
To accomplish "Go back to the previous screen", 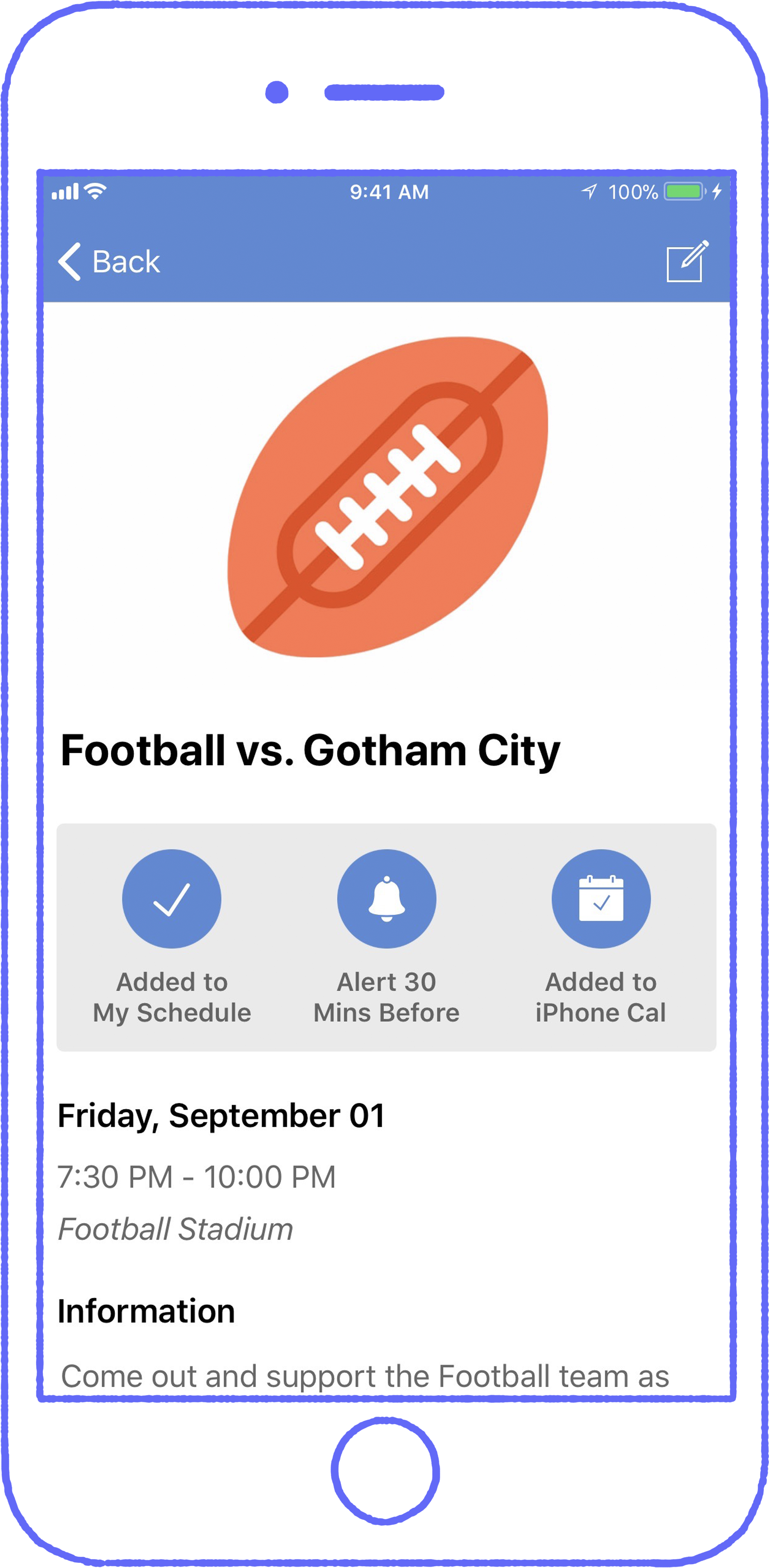I will pyautogui.click(x=108, y=262).
